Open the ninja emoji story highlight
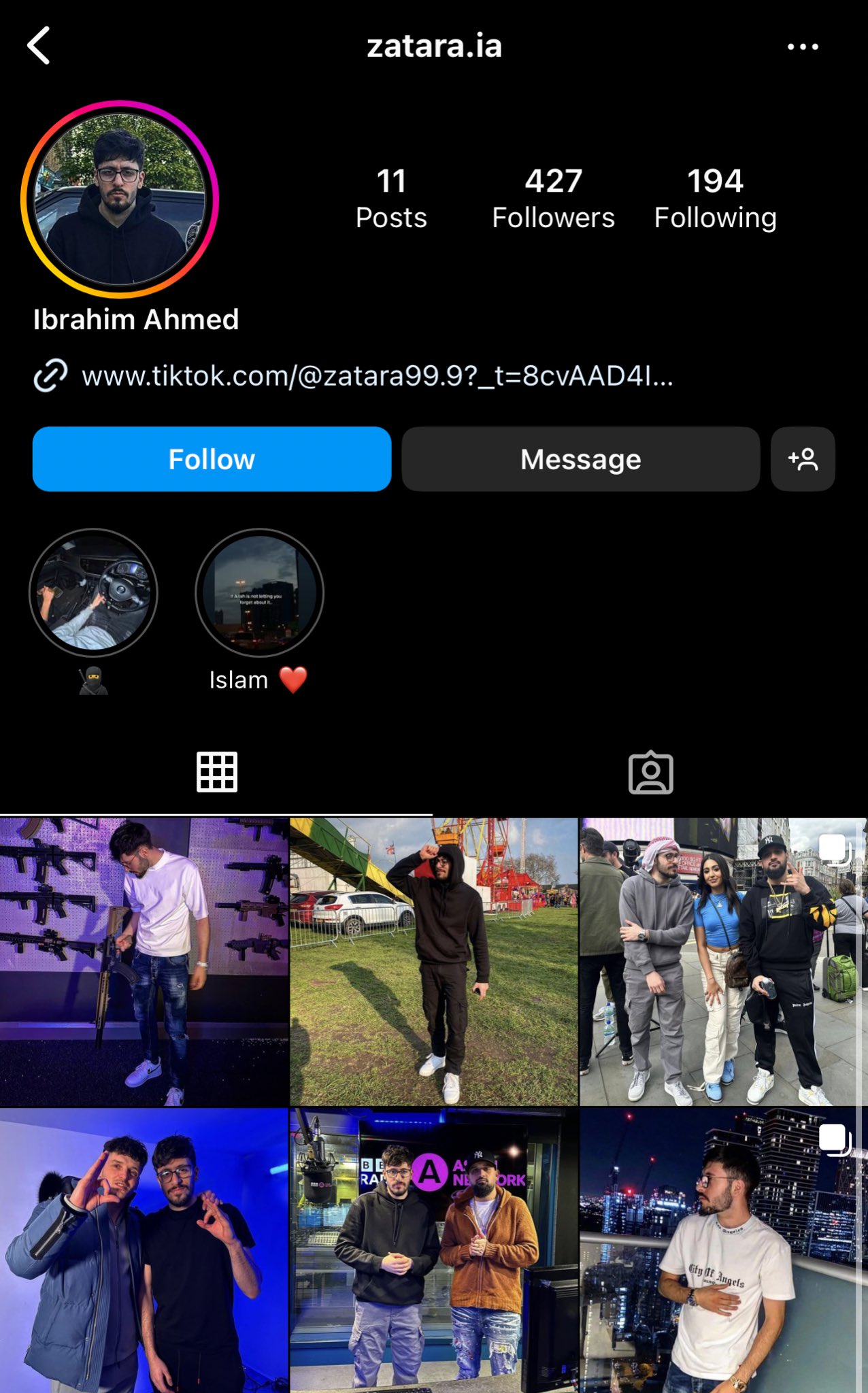868x1393 pixels. coord(93,593)
